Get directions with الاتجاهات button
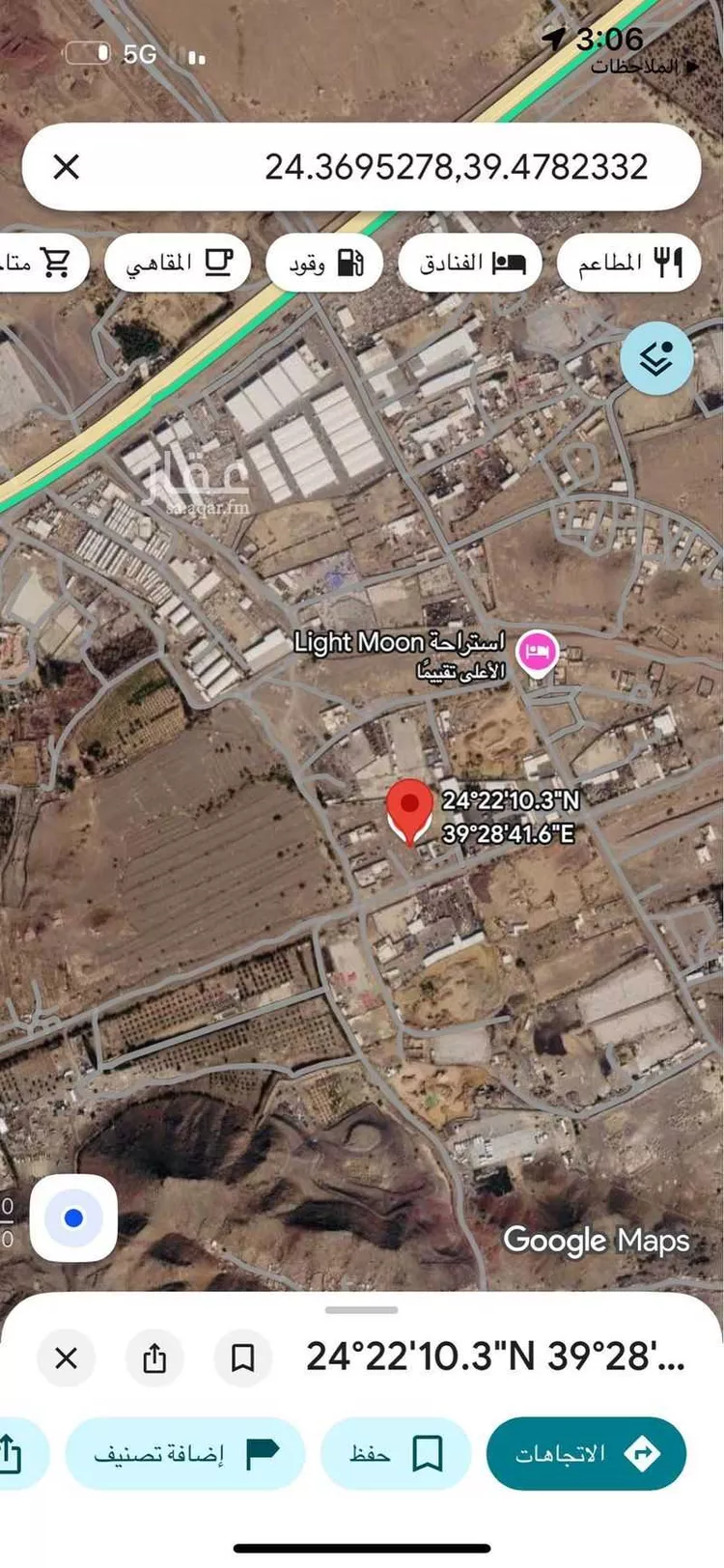 point(586,1453)
